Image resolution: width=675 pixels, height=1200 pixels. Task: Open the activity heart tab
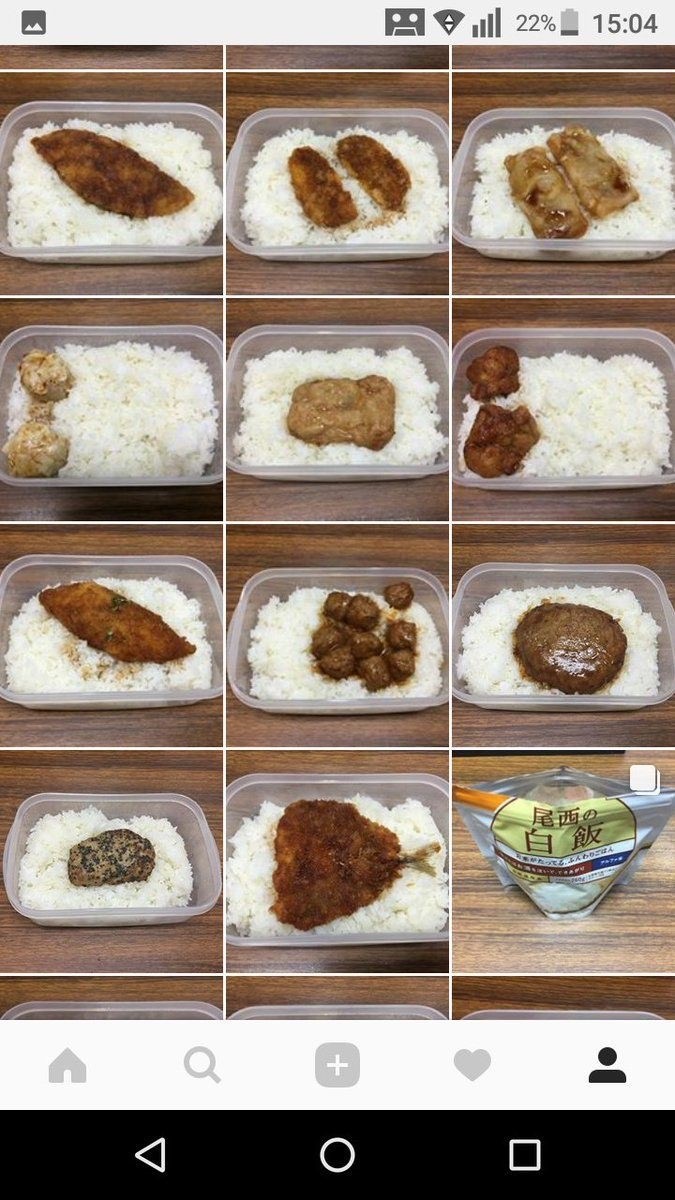pyautogui.click(x=472, y=1066)
